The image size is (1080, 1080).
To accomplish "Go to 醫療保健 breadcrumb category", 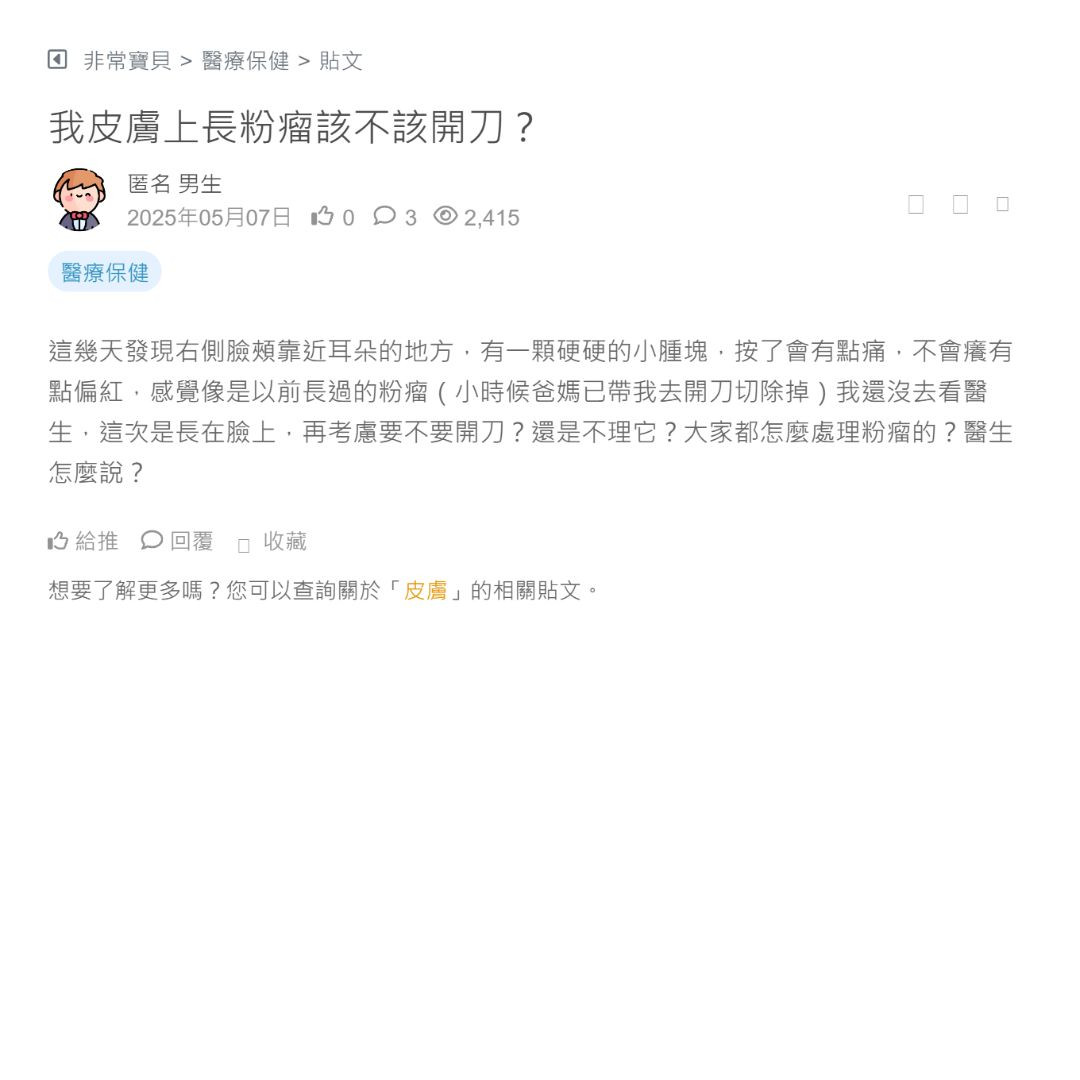I will point(245,61).
